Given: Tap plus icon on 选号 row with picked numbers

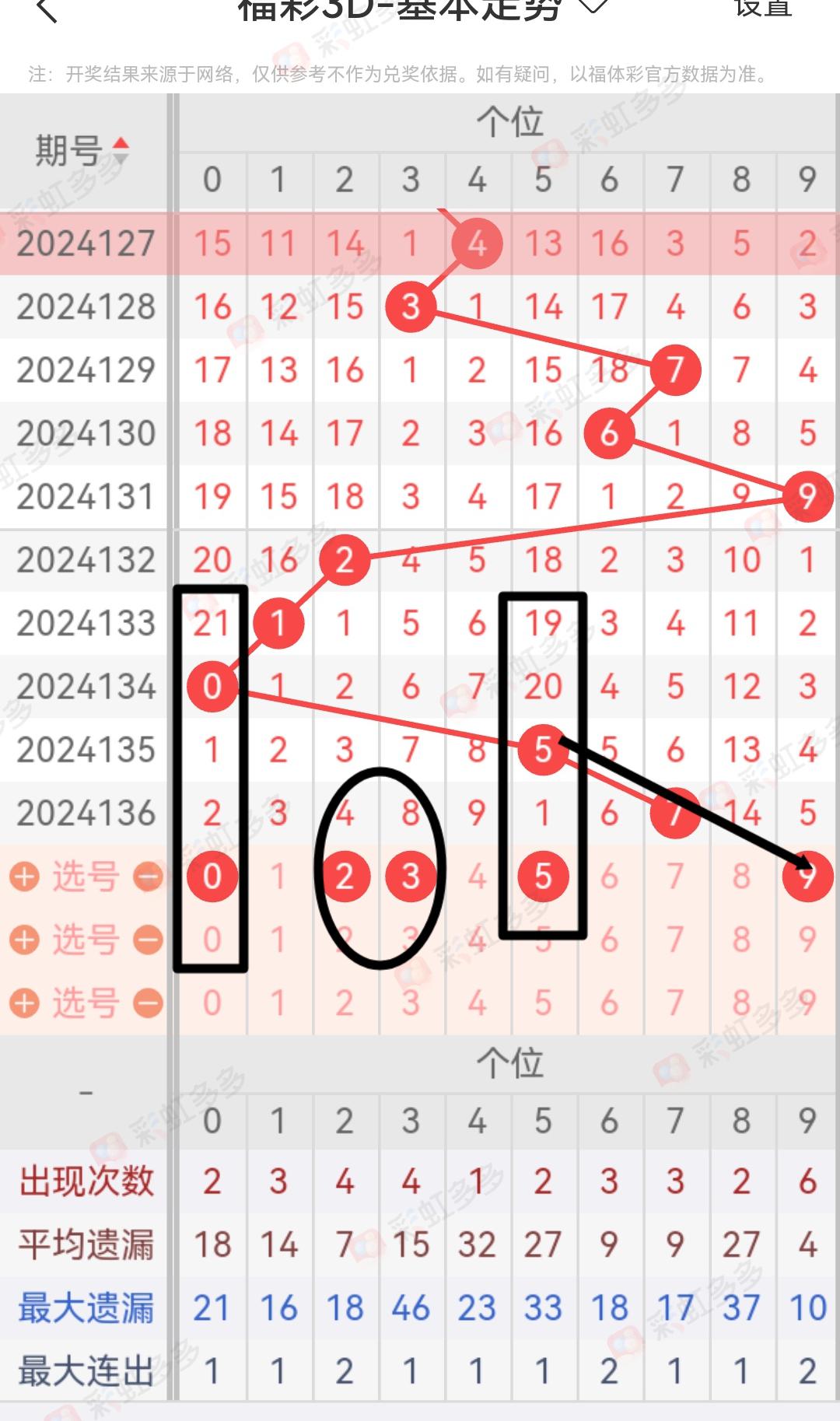Looking at the screenshot, I should [24, 877].
